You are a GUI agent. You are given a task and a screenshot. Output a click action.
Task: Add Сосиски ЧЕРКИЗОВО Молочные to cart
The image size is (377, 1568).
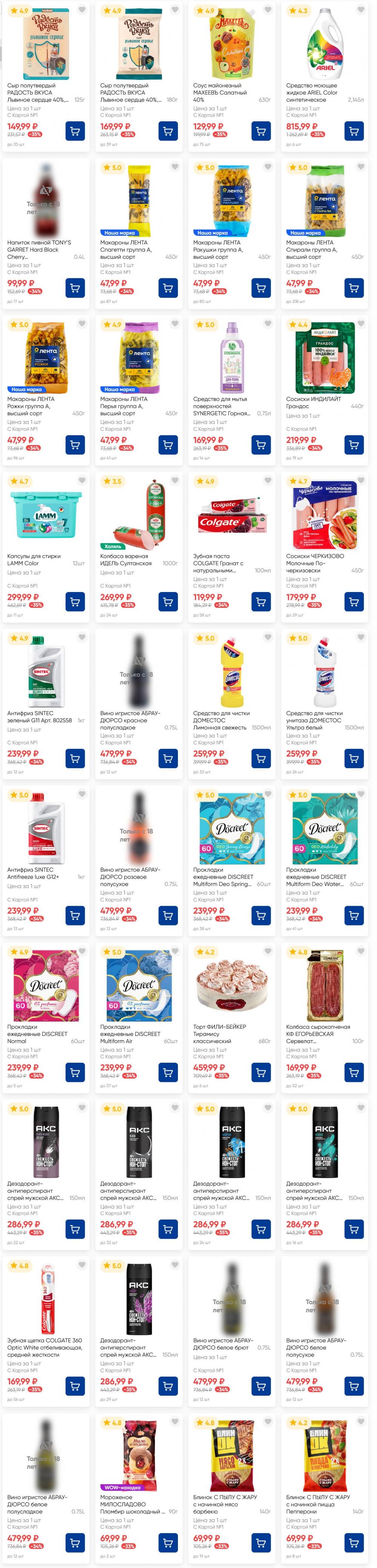[x=354, y=602]
